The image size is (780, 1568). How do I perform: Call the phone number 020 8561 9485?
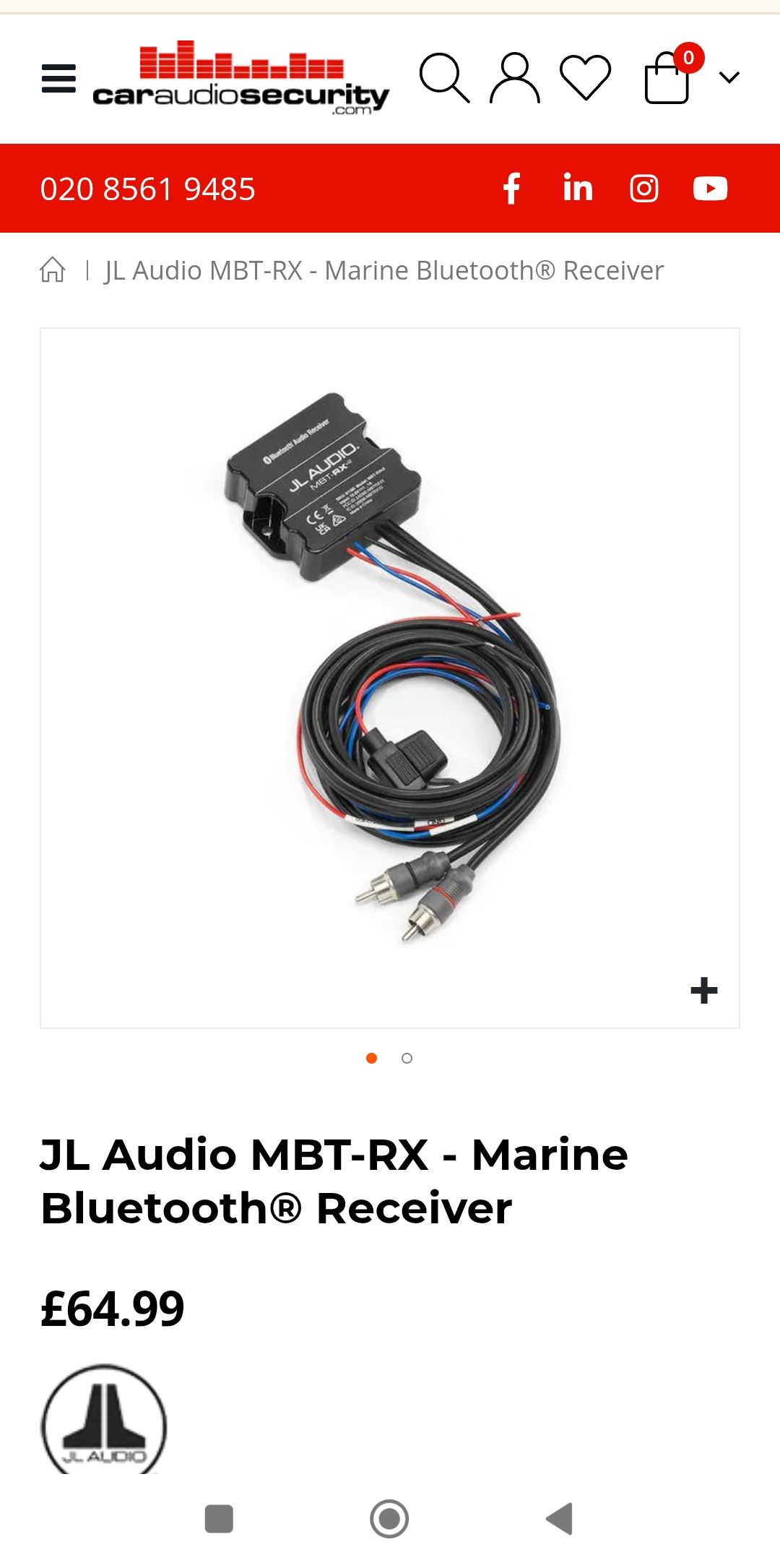pyautogui.click(x=147, y=189)
